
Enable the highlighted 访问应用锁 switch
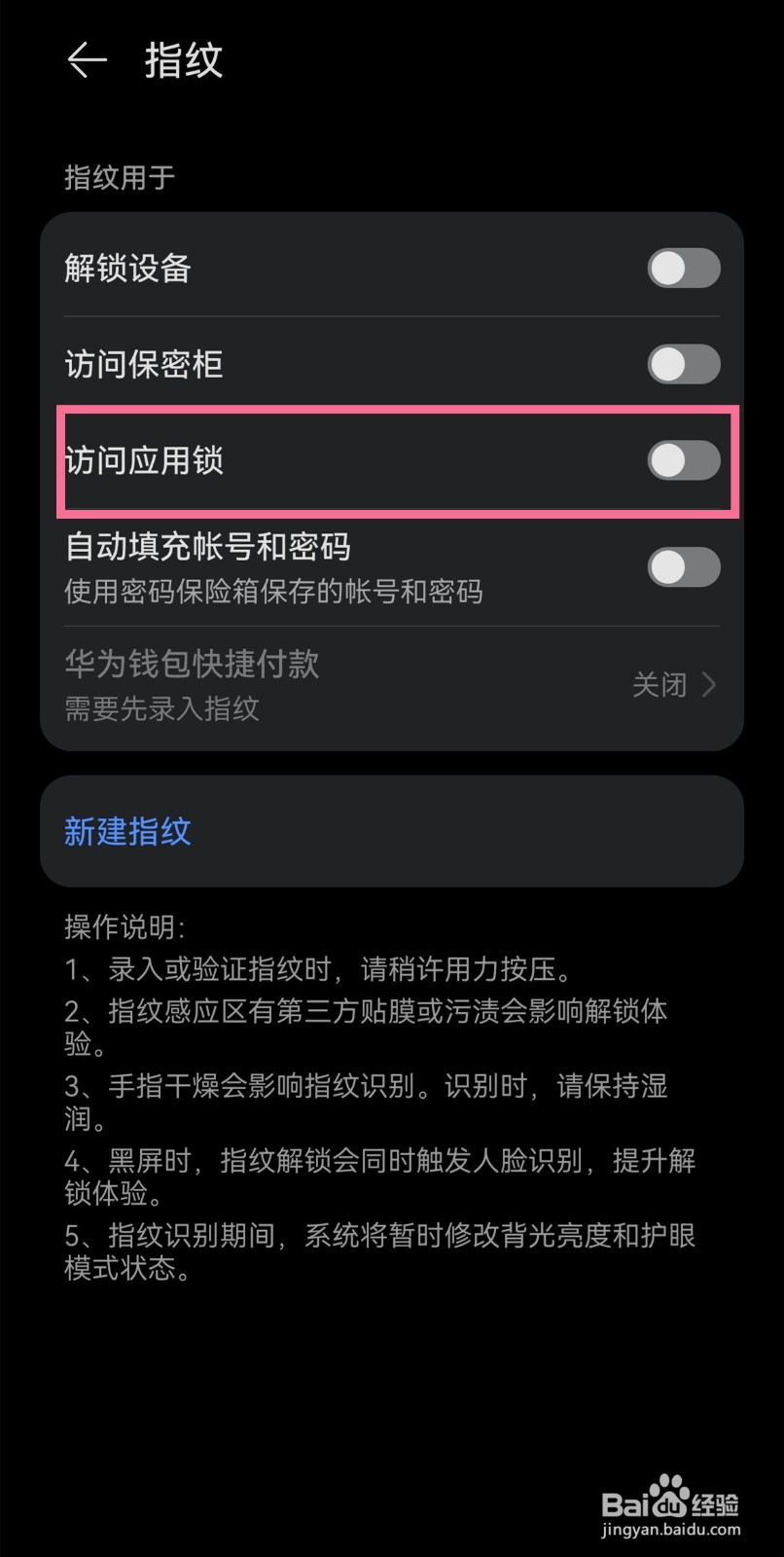[684, 461]
